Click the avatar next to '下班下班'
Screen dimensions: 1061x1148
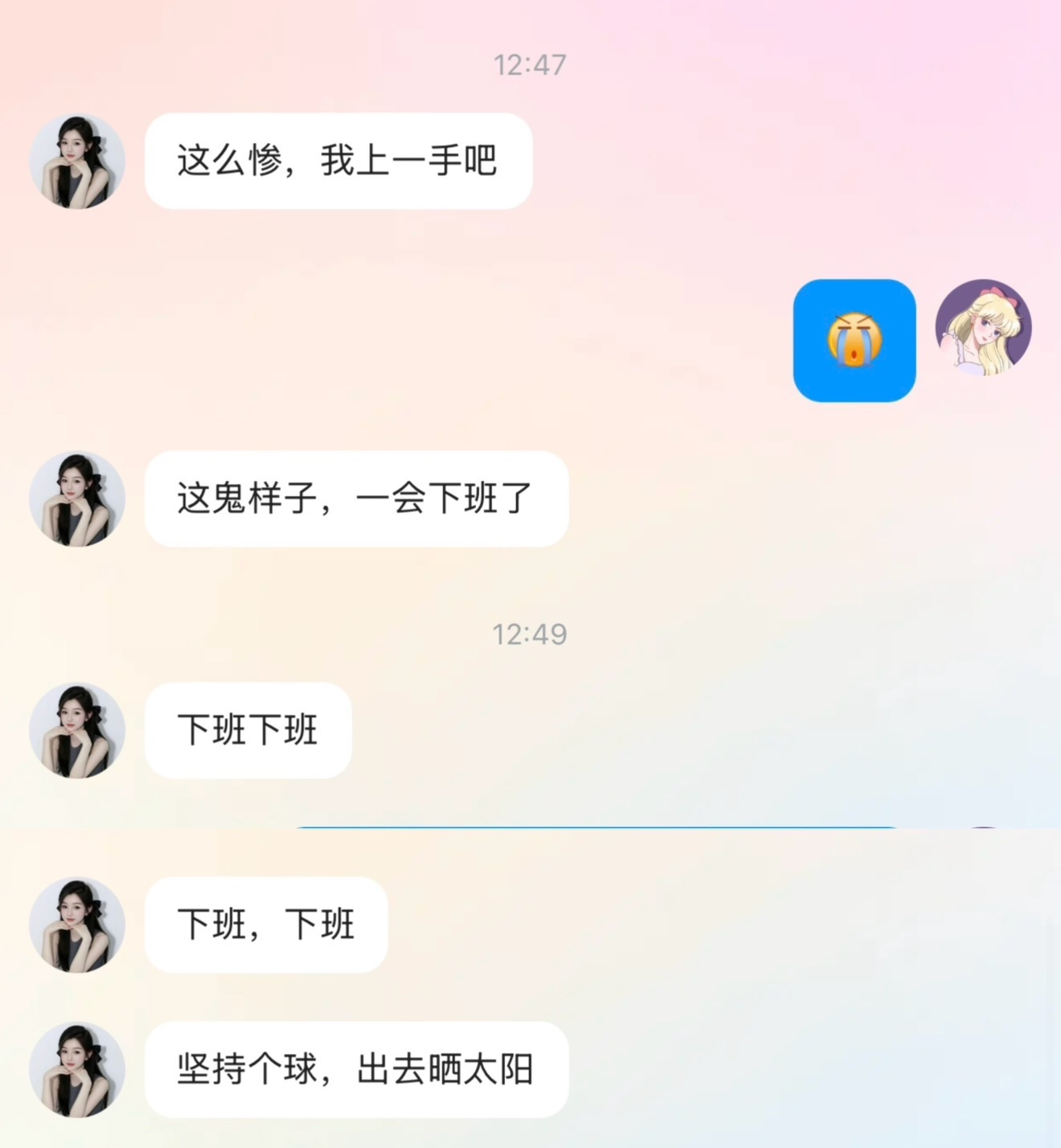(x=76, y=732)
